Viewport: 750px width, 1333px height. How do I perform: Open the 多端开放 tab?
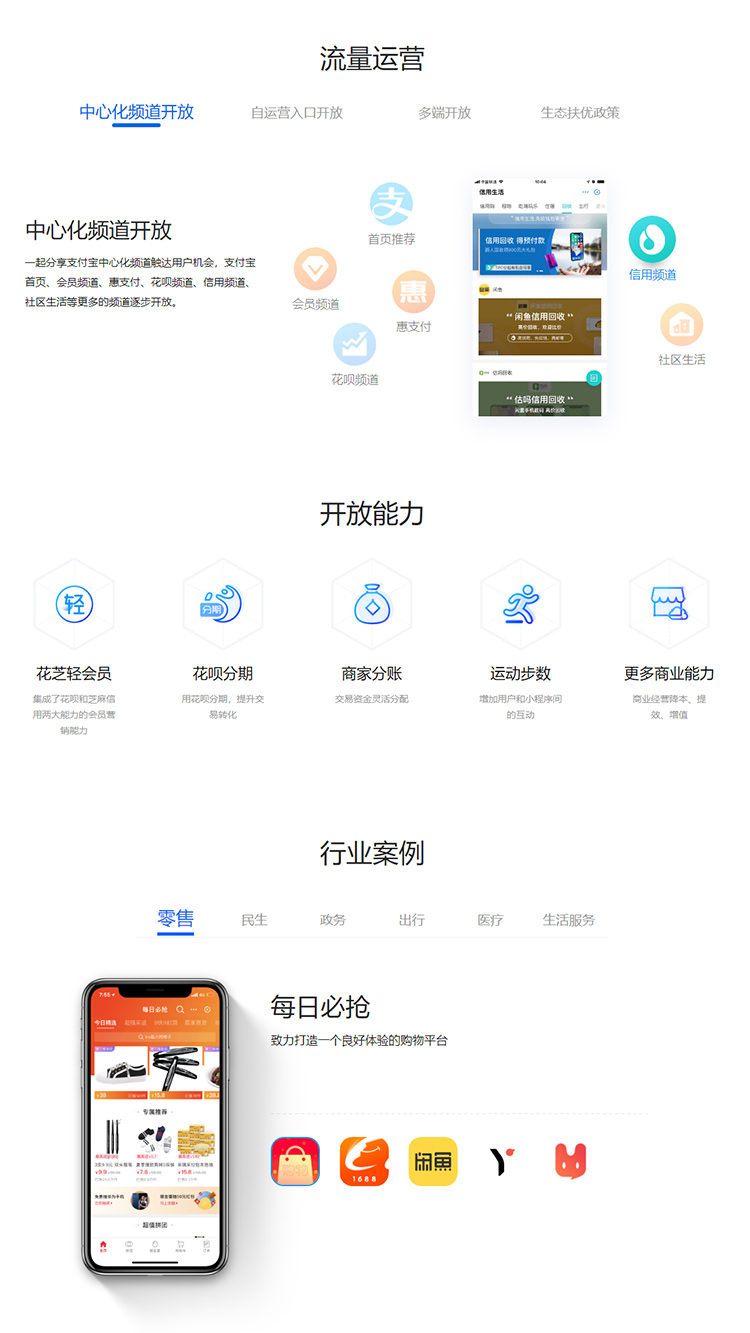pyautogui.click(x=443, y=113)
